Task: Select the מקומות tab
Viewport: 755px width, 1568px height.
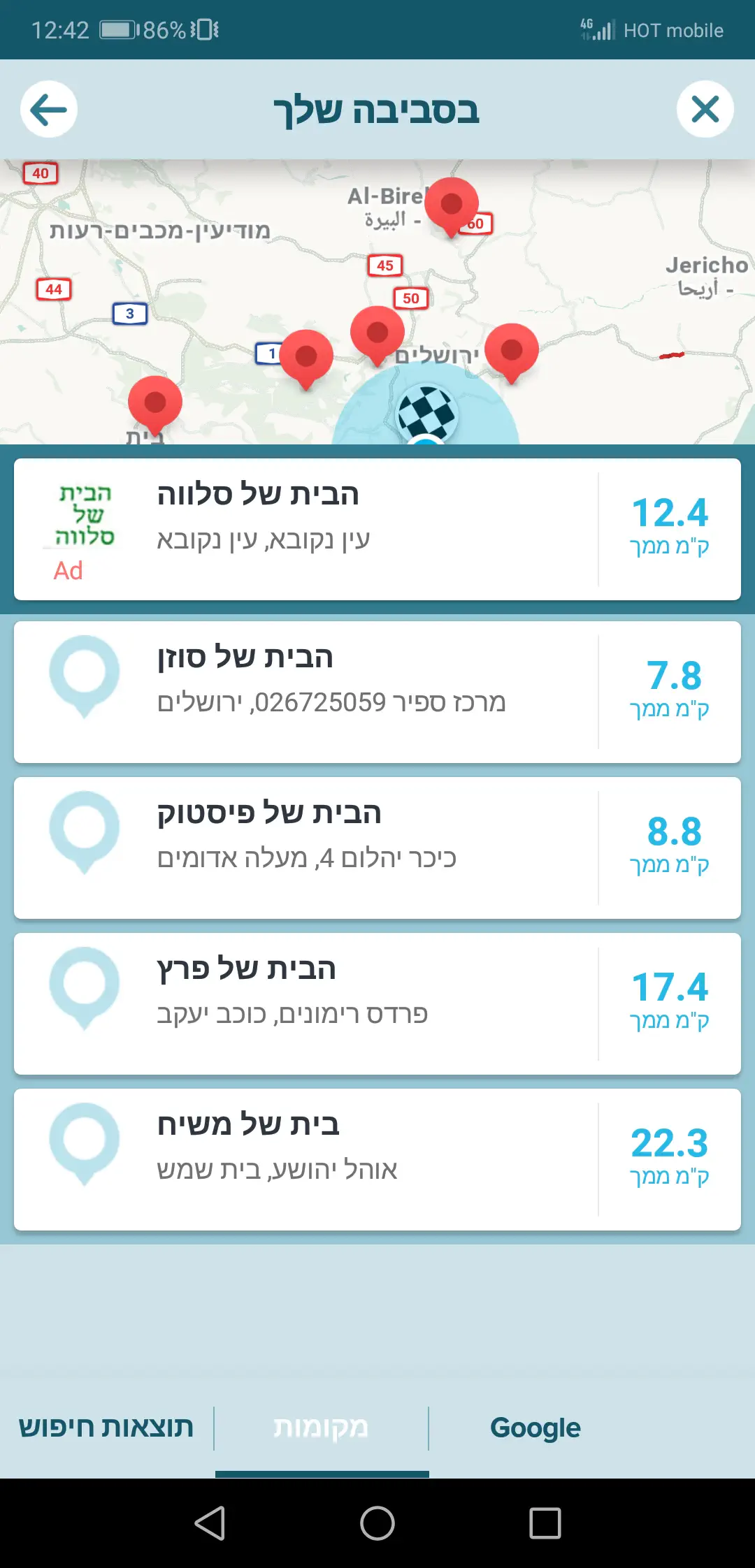Action: pyautogui.click(x=321, y=1428)
